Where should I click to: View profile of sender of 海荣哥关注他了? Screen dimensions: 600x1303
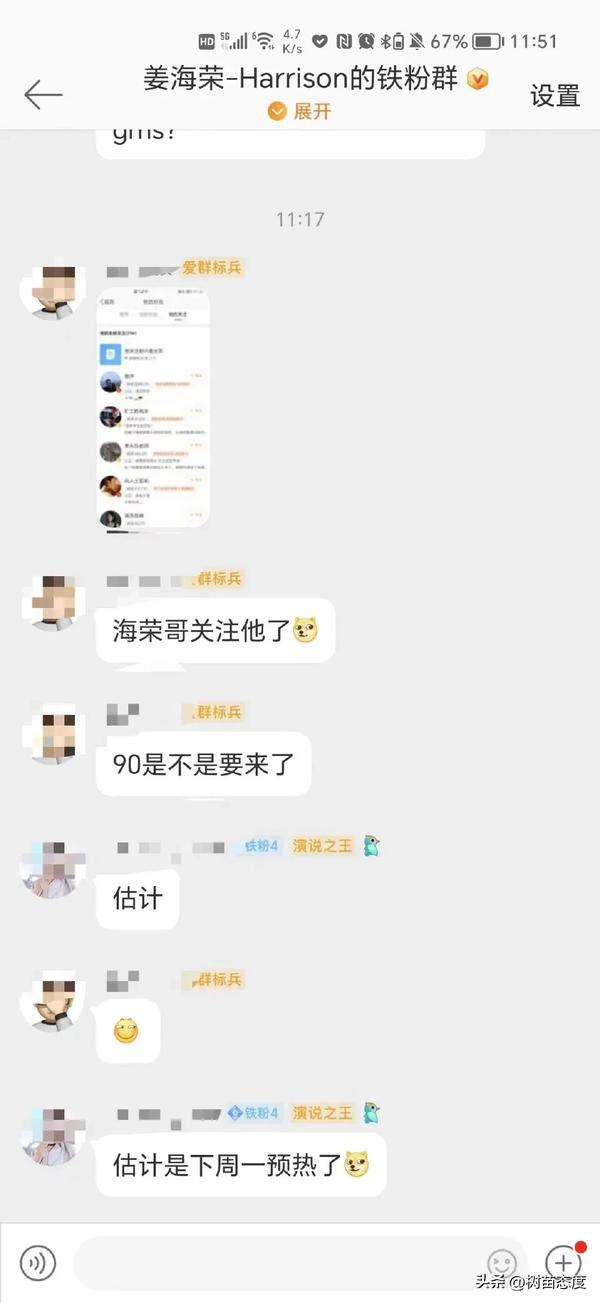pyautogui.click(x=50, y=603)
